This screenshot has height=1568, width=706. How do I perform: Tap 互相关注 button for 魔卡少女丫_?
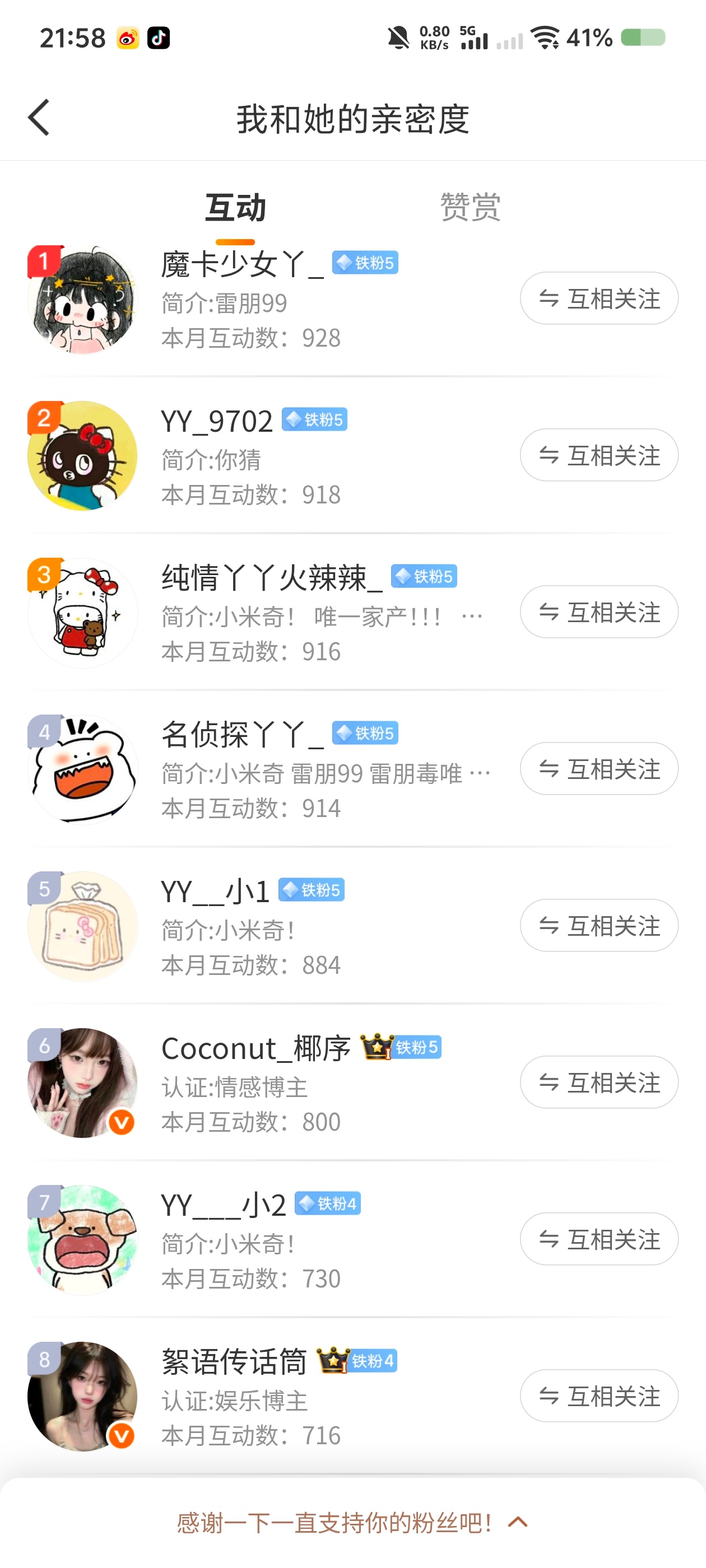[599, 298]
